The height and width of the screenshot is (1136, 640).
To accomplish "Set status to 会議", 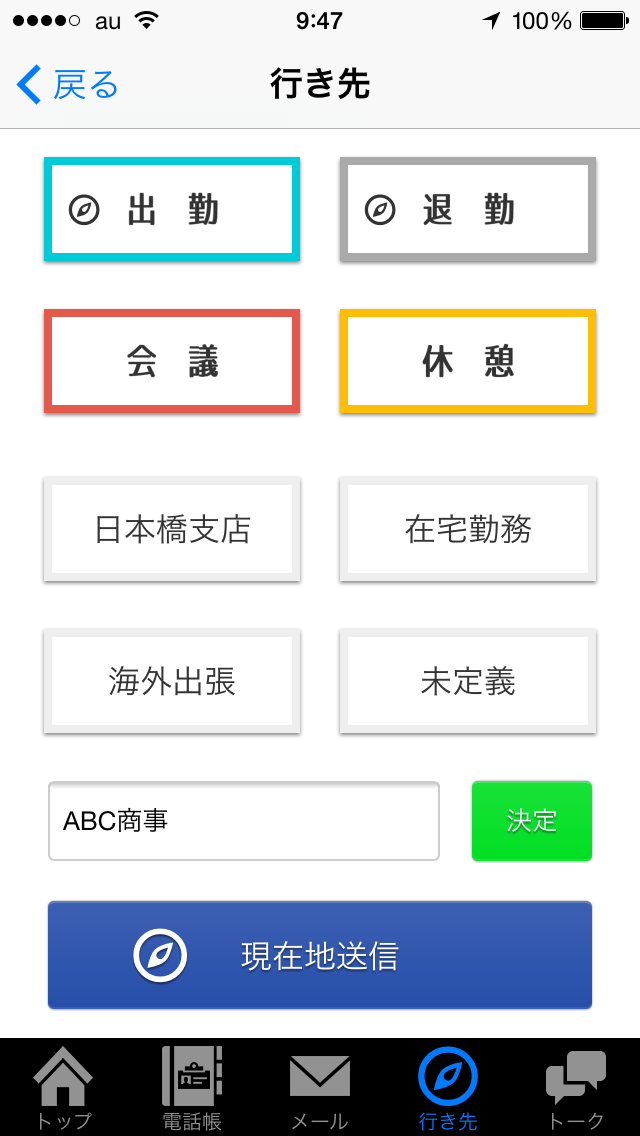I will coord(172,362).
